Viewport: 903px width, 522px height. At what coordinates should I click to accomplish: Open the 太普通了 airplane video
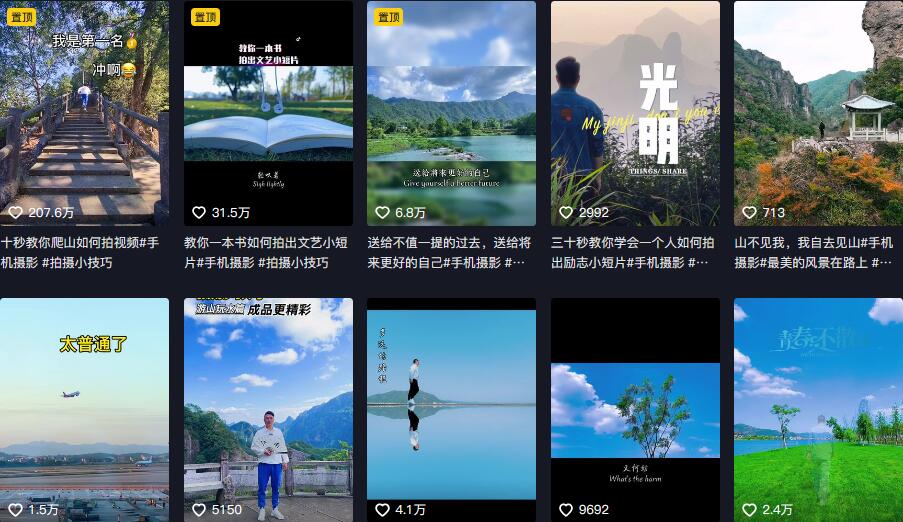point(84,410)
